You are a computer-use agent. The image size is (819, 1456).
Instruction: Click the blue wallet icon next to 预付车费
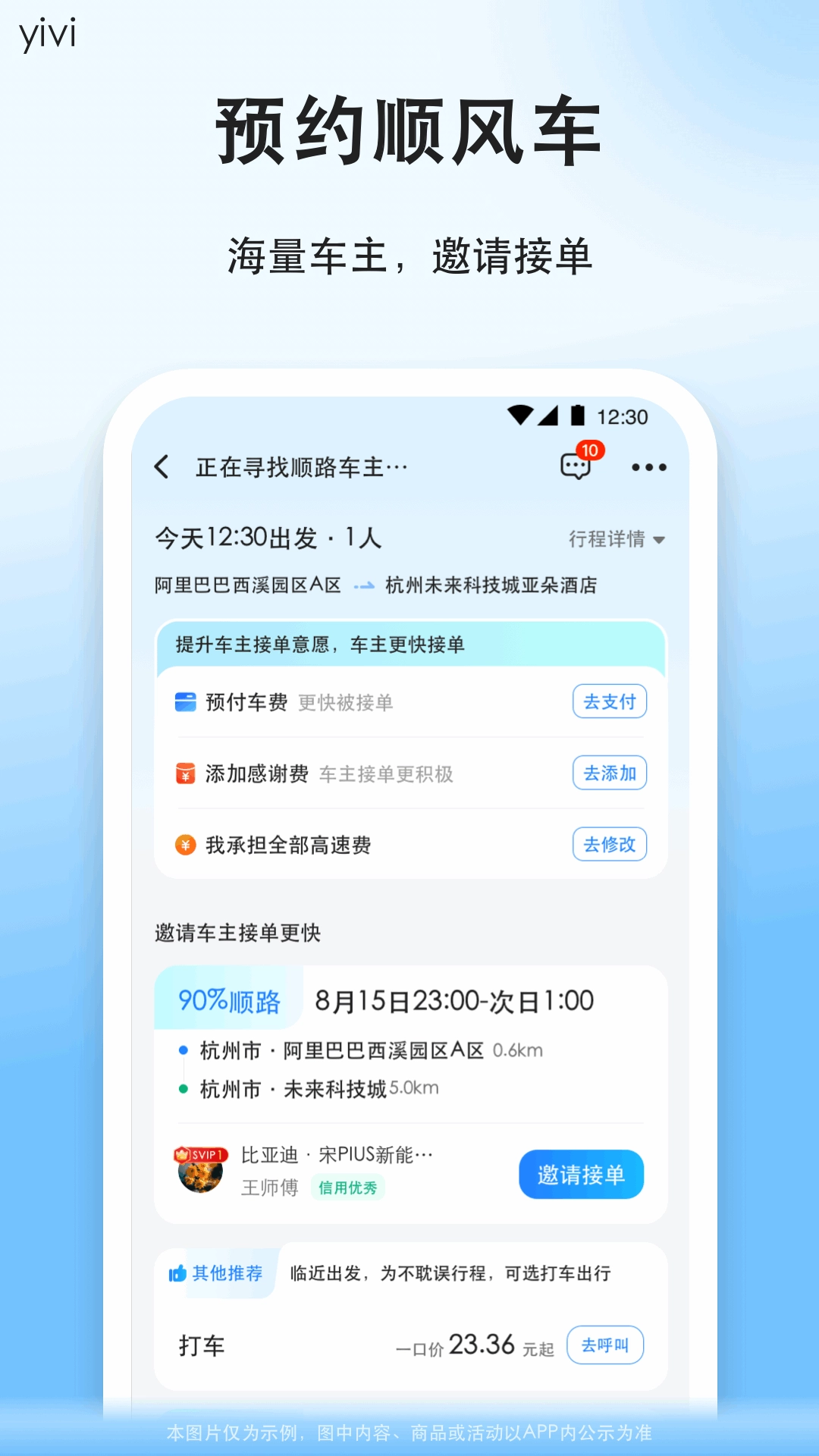(184, 701)
